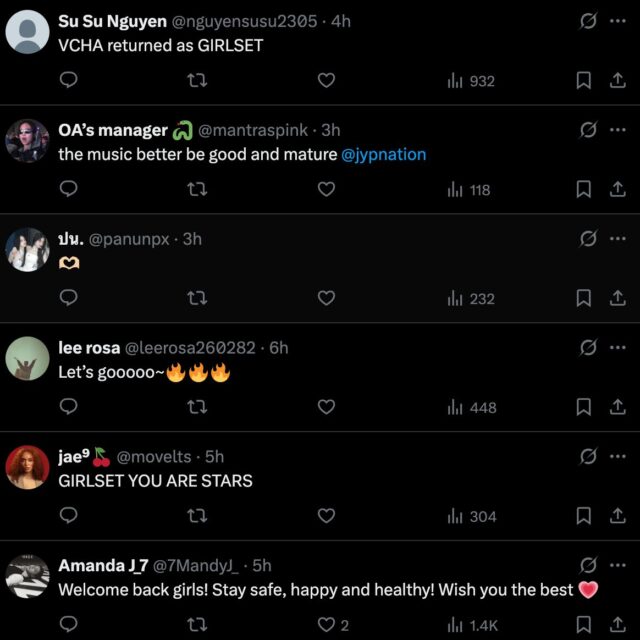Like Su Su Nguyen's tweet
This screenshot has height=640, width=640.
click(326, 80)
